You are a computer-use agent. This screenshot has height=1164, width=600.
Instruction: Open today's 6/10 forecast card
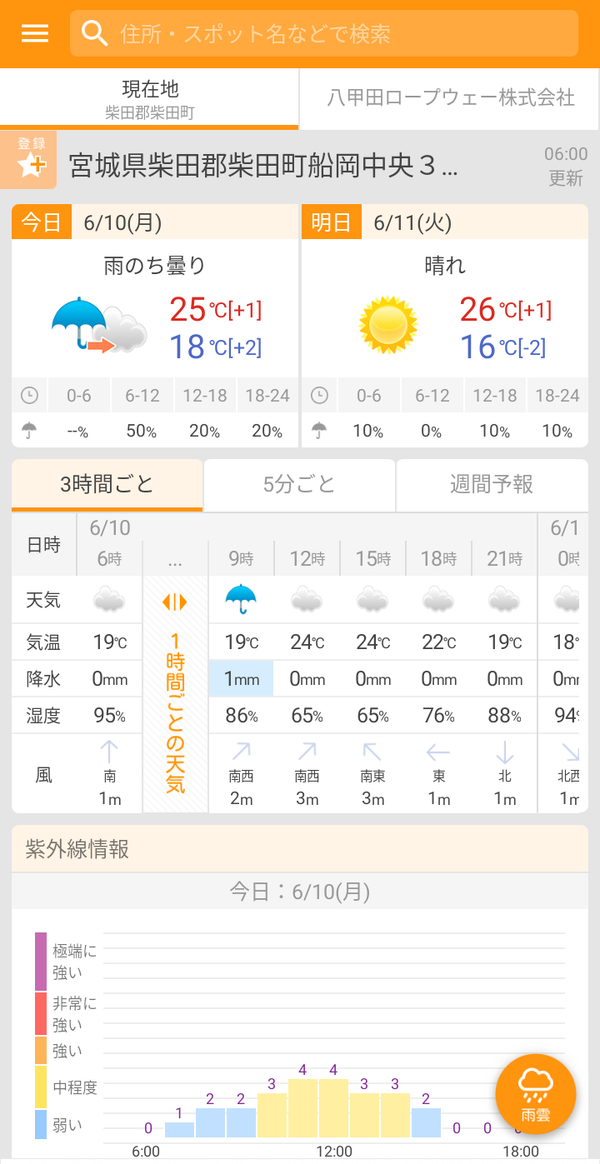(154, 326)
